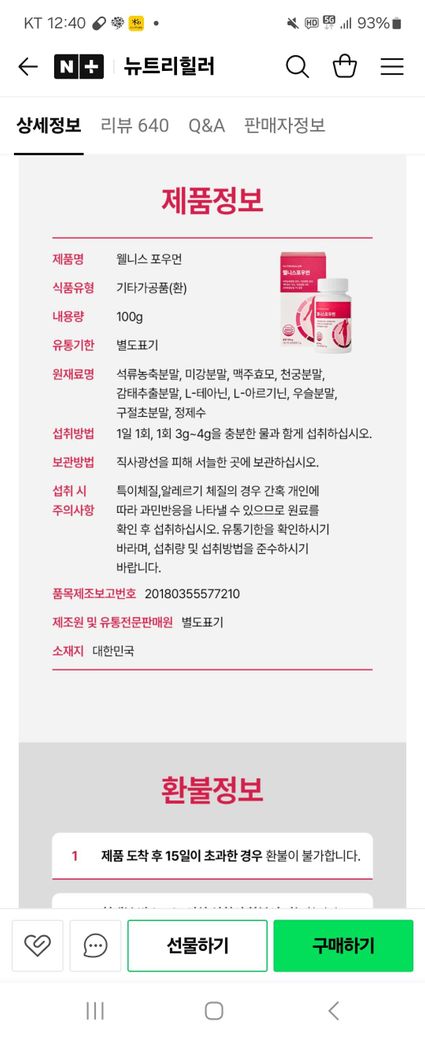The height and width of the screenshot is (1040, 425).
Task: Tap the green 구매하기 button
Action: tap(343, 945)
